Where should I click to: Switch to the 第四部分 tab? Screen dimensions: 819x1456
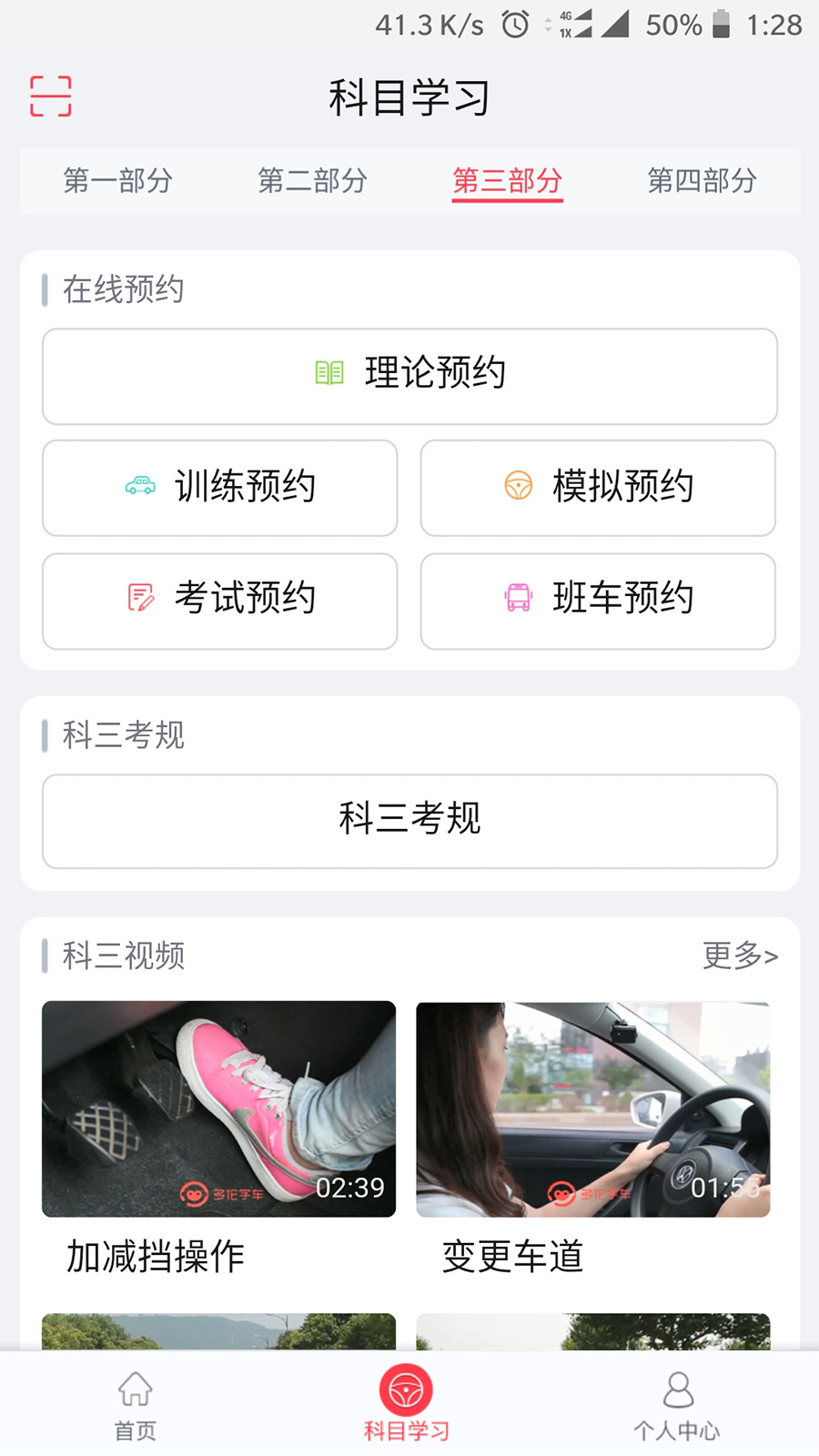click(702, 181)
